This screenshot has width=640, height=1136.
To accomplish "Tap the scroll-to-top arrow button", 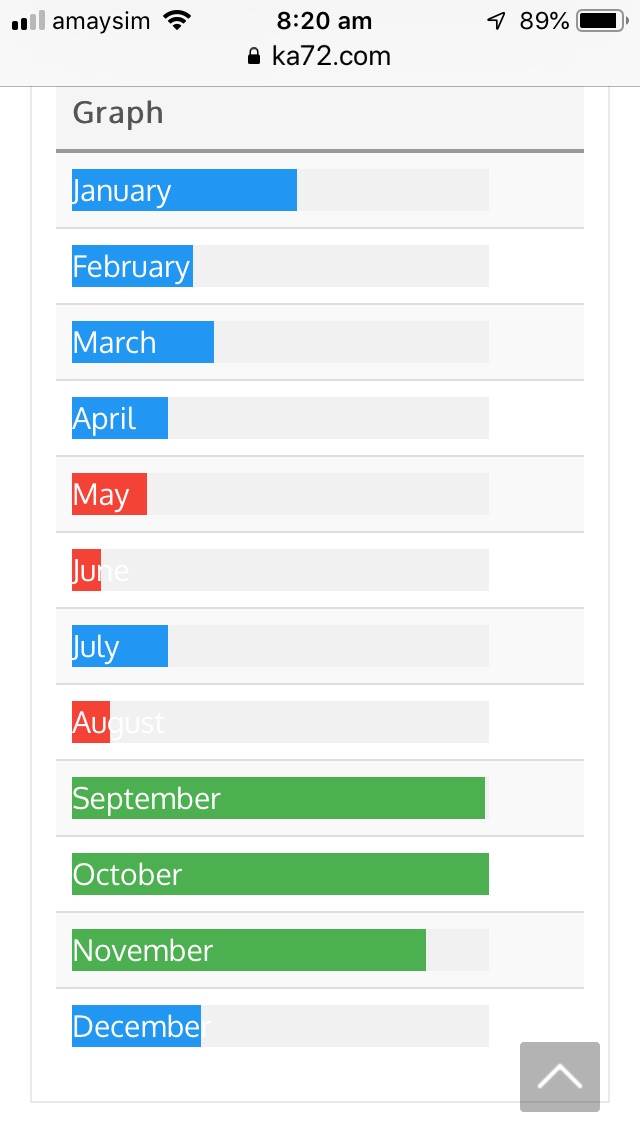I will pyautogui.click(x=559, y=1076).
